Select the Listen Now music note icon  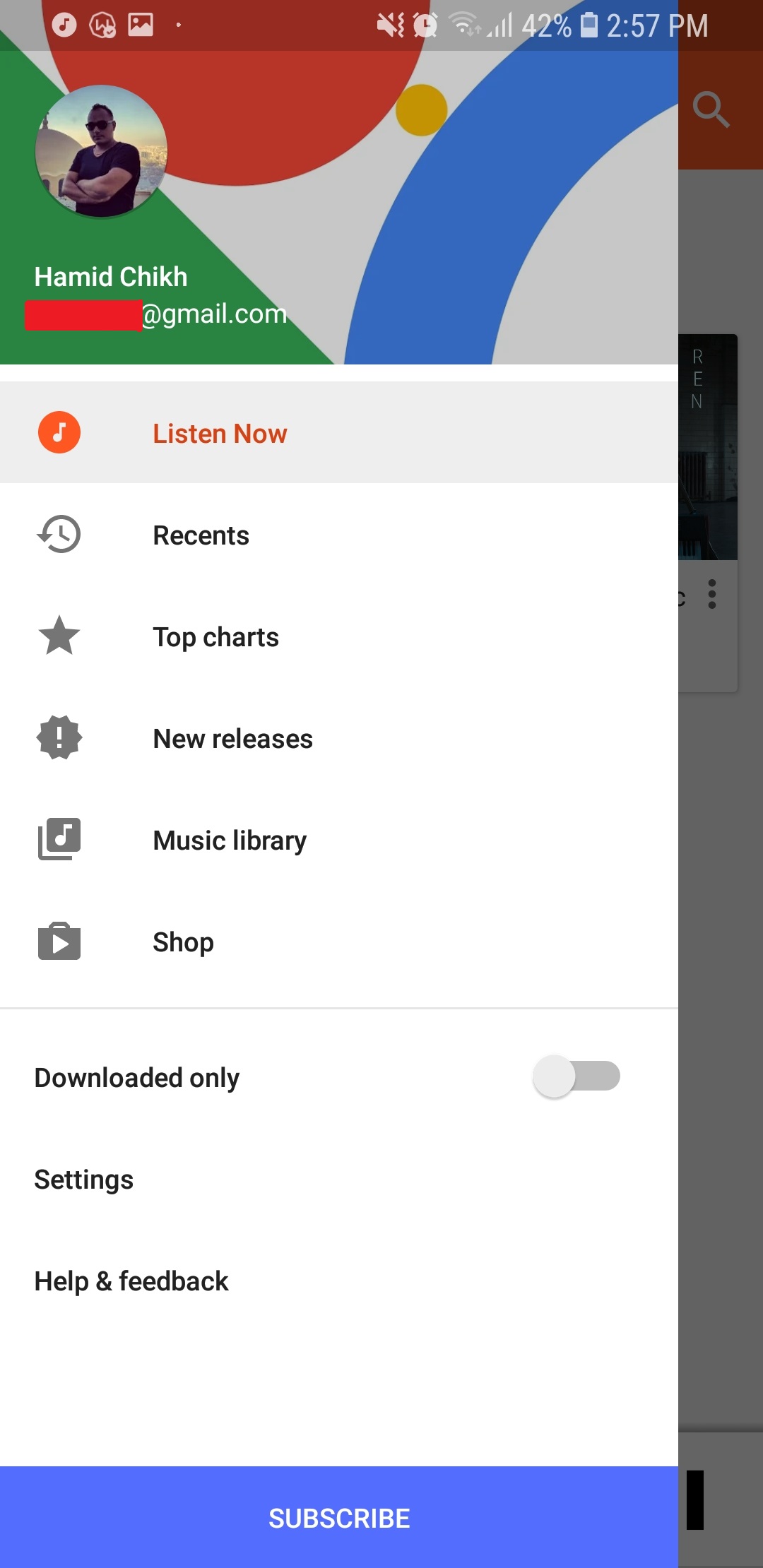tap(59, 432)
